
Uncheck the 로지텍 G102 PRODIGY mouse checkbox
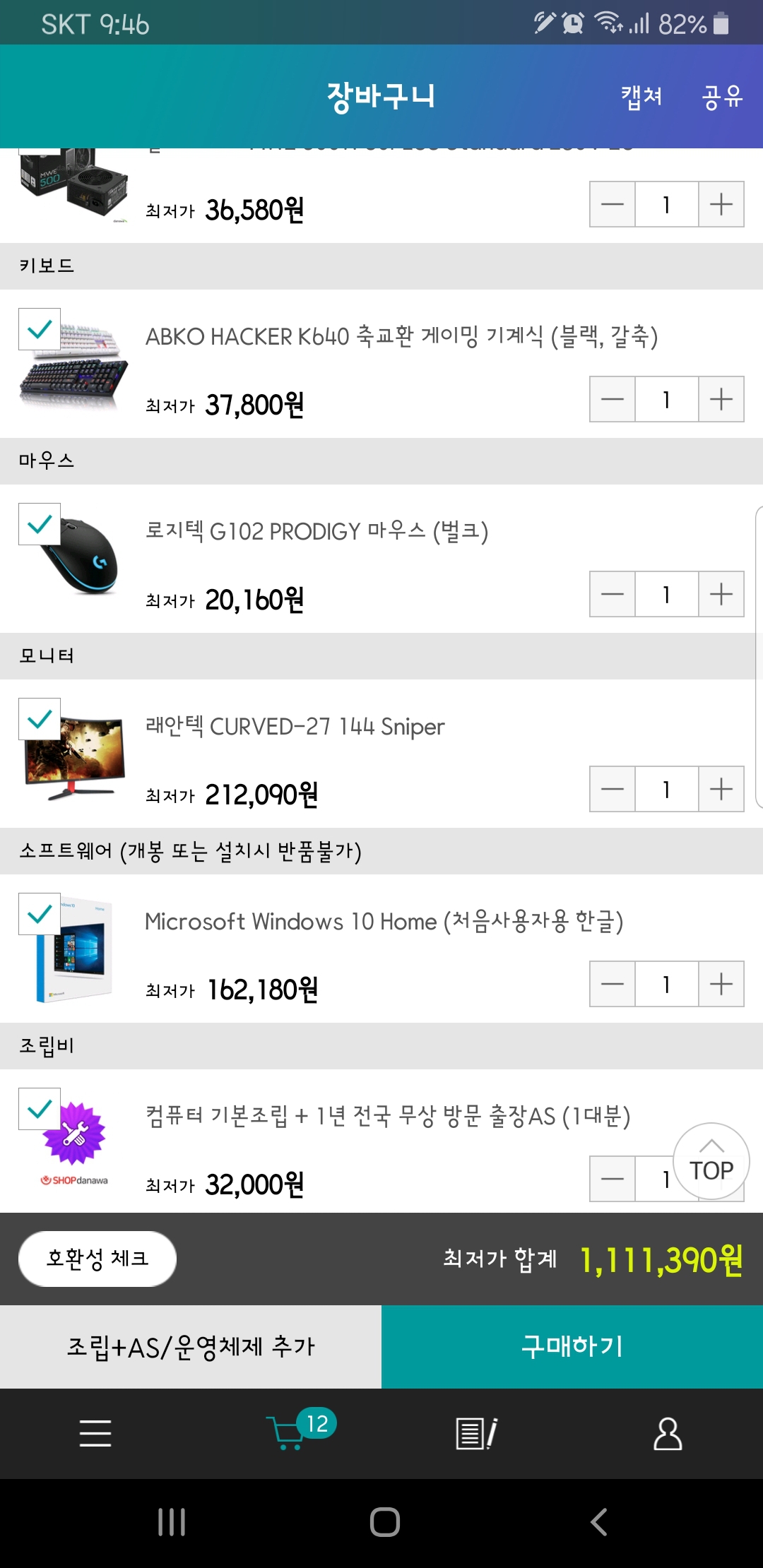40,524
